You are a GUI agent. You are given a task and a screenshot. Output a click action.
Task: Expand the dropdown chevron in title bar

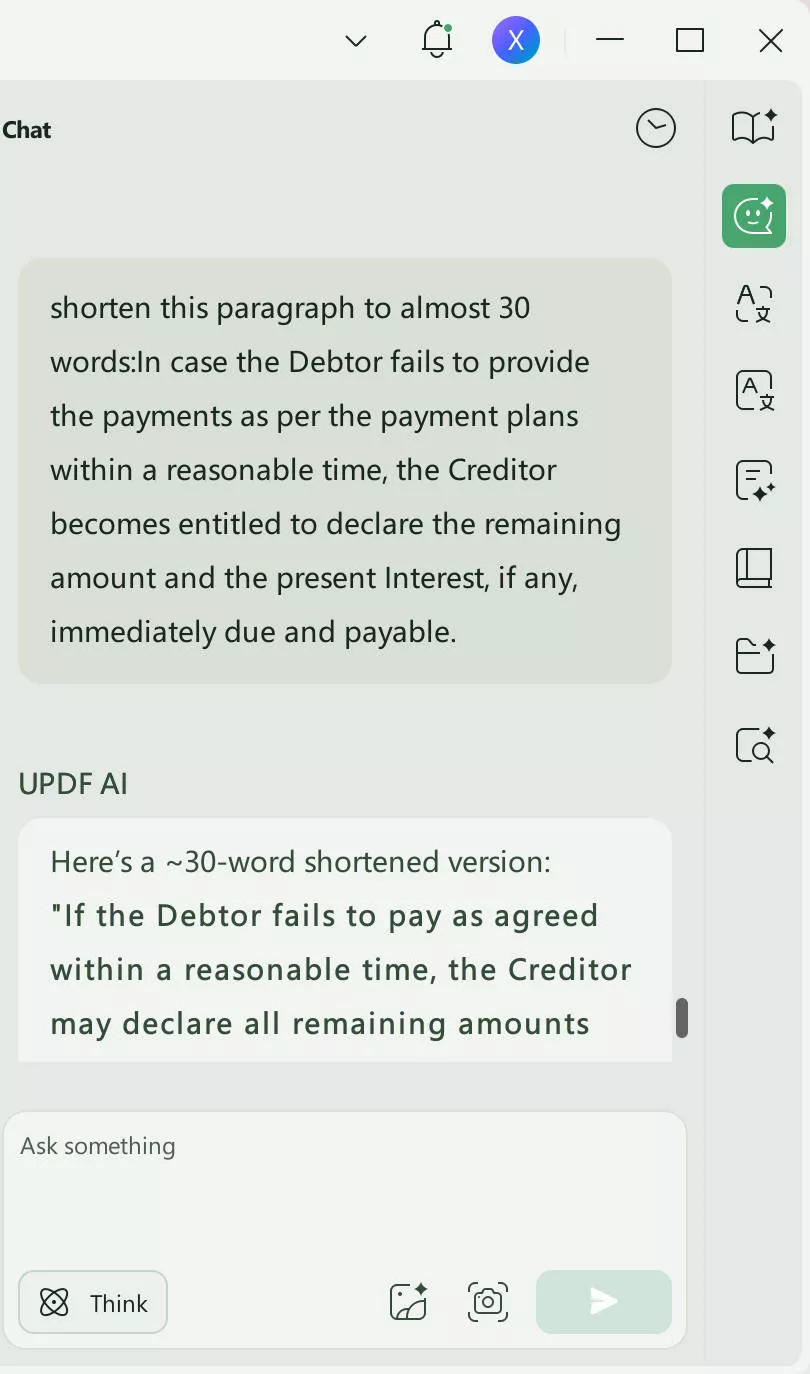(356, 41)
